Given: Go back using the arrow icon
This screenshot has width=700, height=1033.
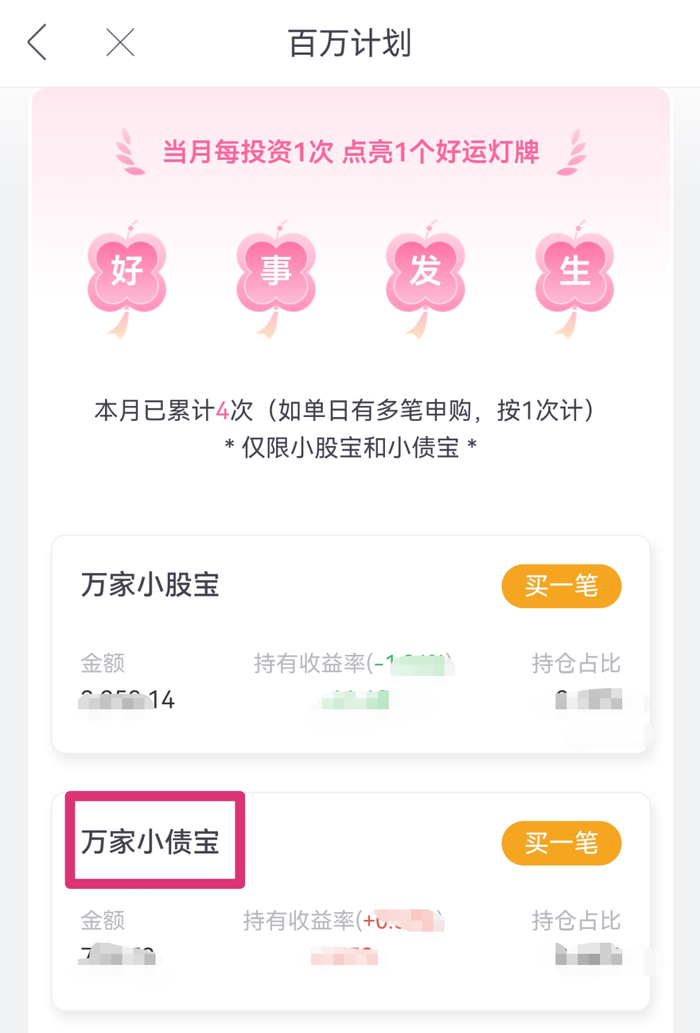Looking at the screenshot, I should (x=38, y=43).
